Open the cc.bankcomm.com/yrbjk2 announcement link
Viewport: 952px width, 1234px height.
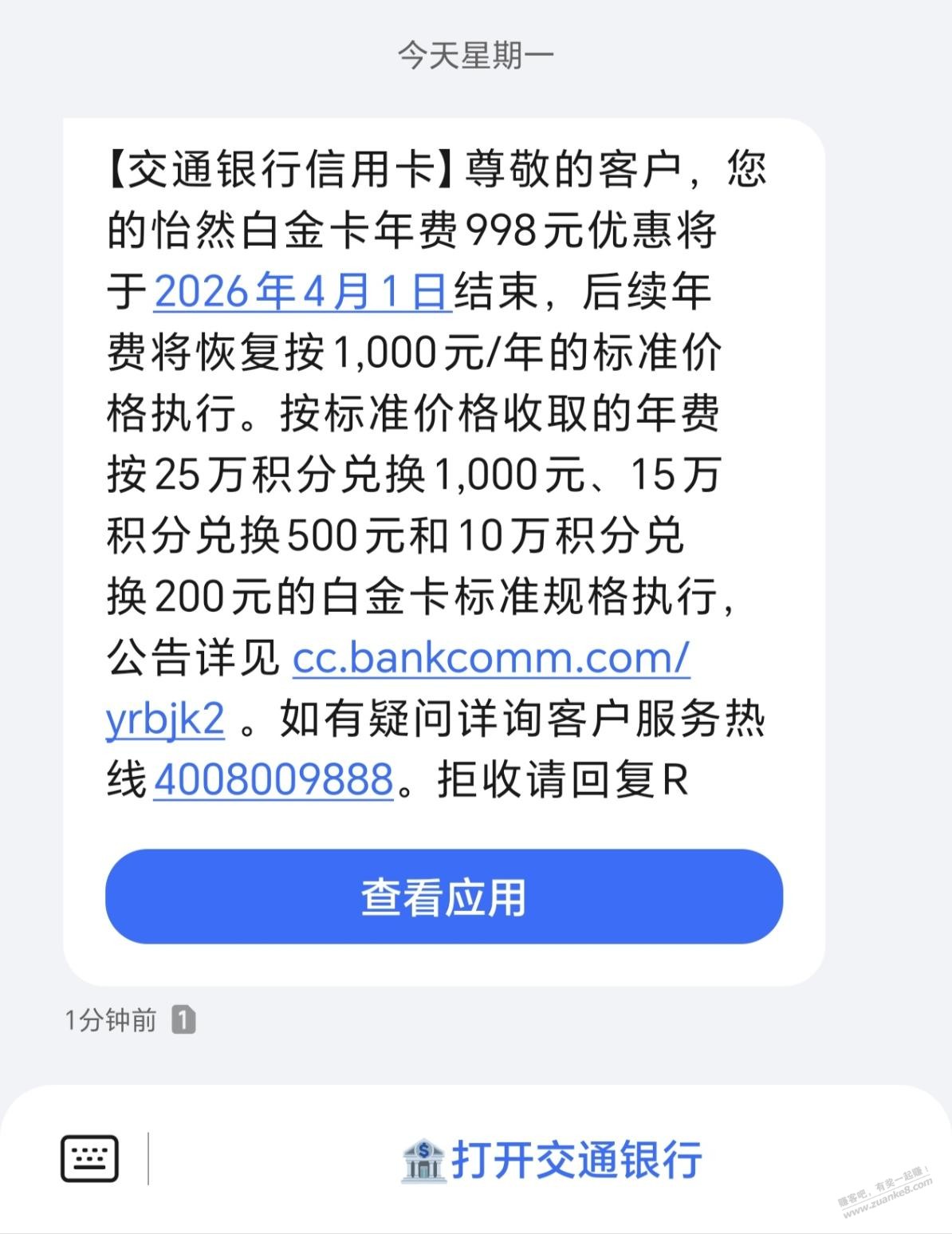(490, 659)
